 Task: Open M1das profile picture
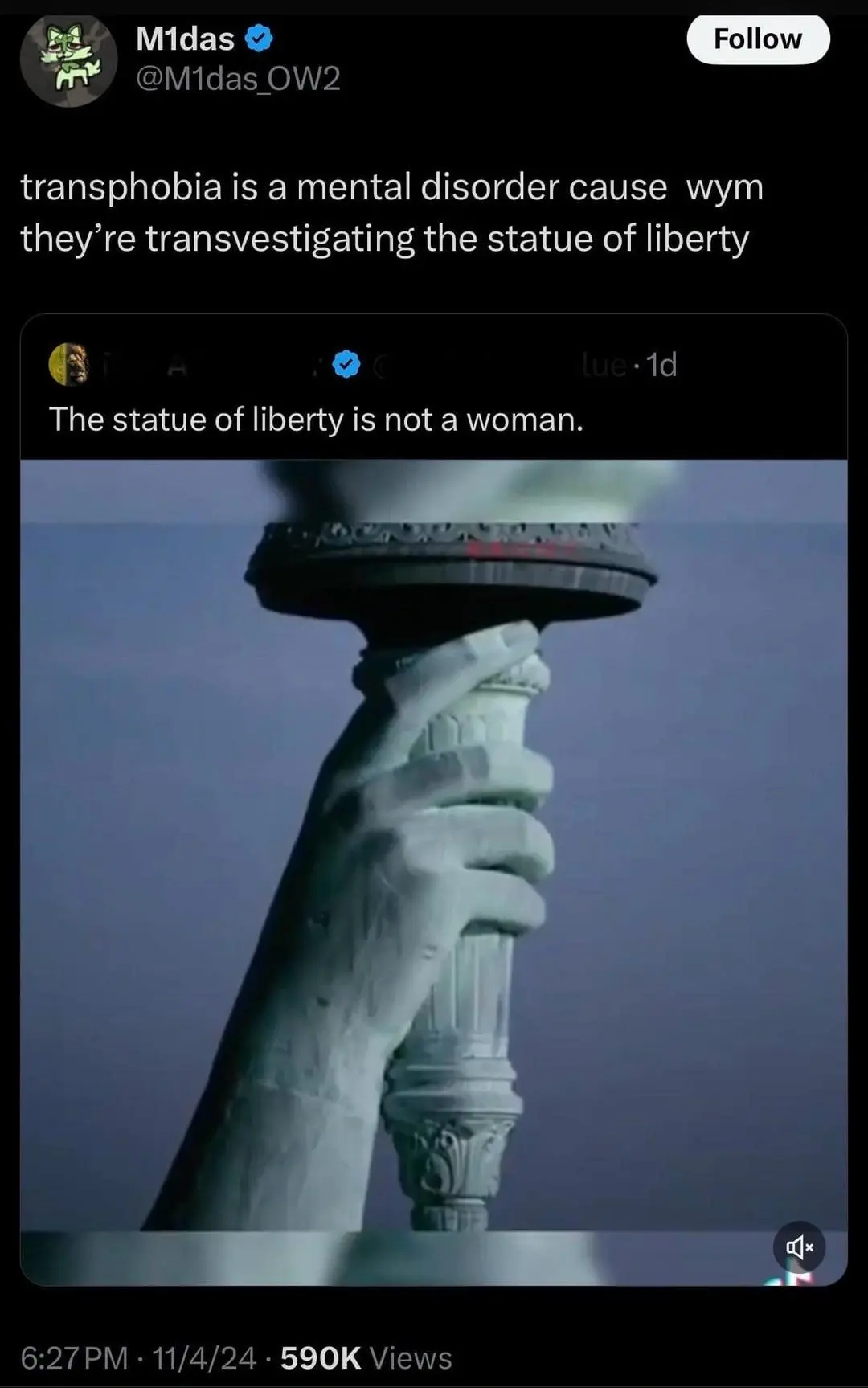pos(68,60)
